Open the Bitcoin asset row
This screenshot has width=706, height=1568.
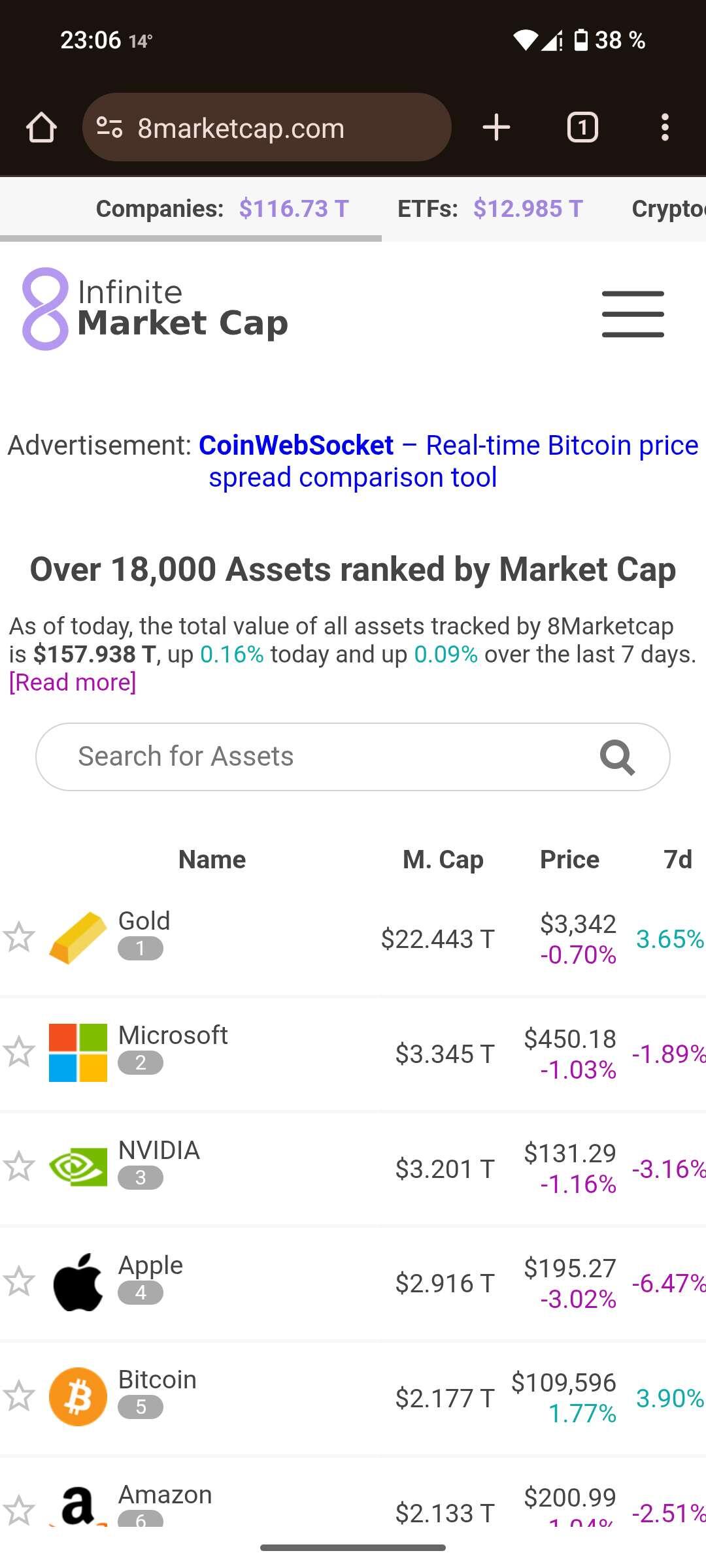point(353,1397)
